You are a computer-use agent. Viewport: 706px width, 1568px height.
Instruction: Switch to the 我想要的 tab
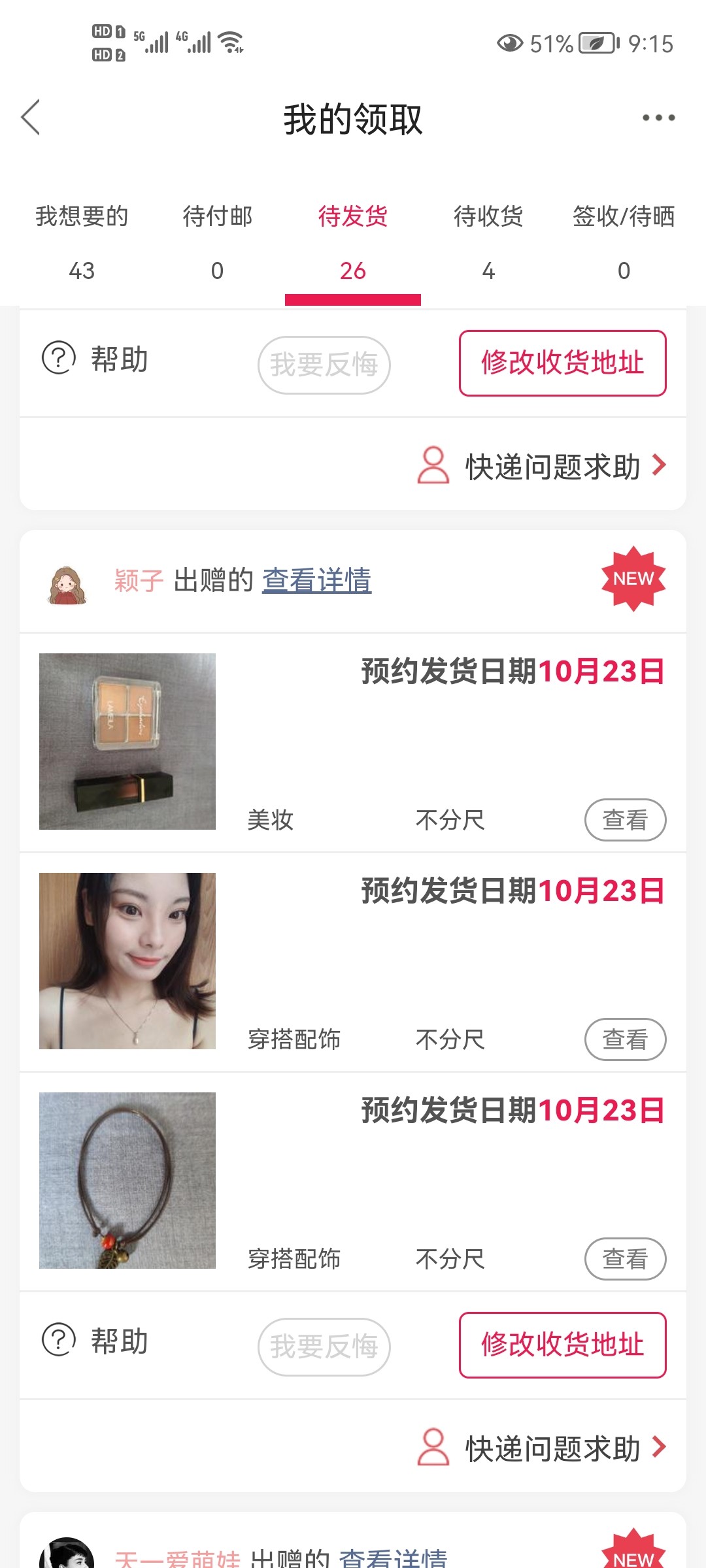click(82, 242)
